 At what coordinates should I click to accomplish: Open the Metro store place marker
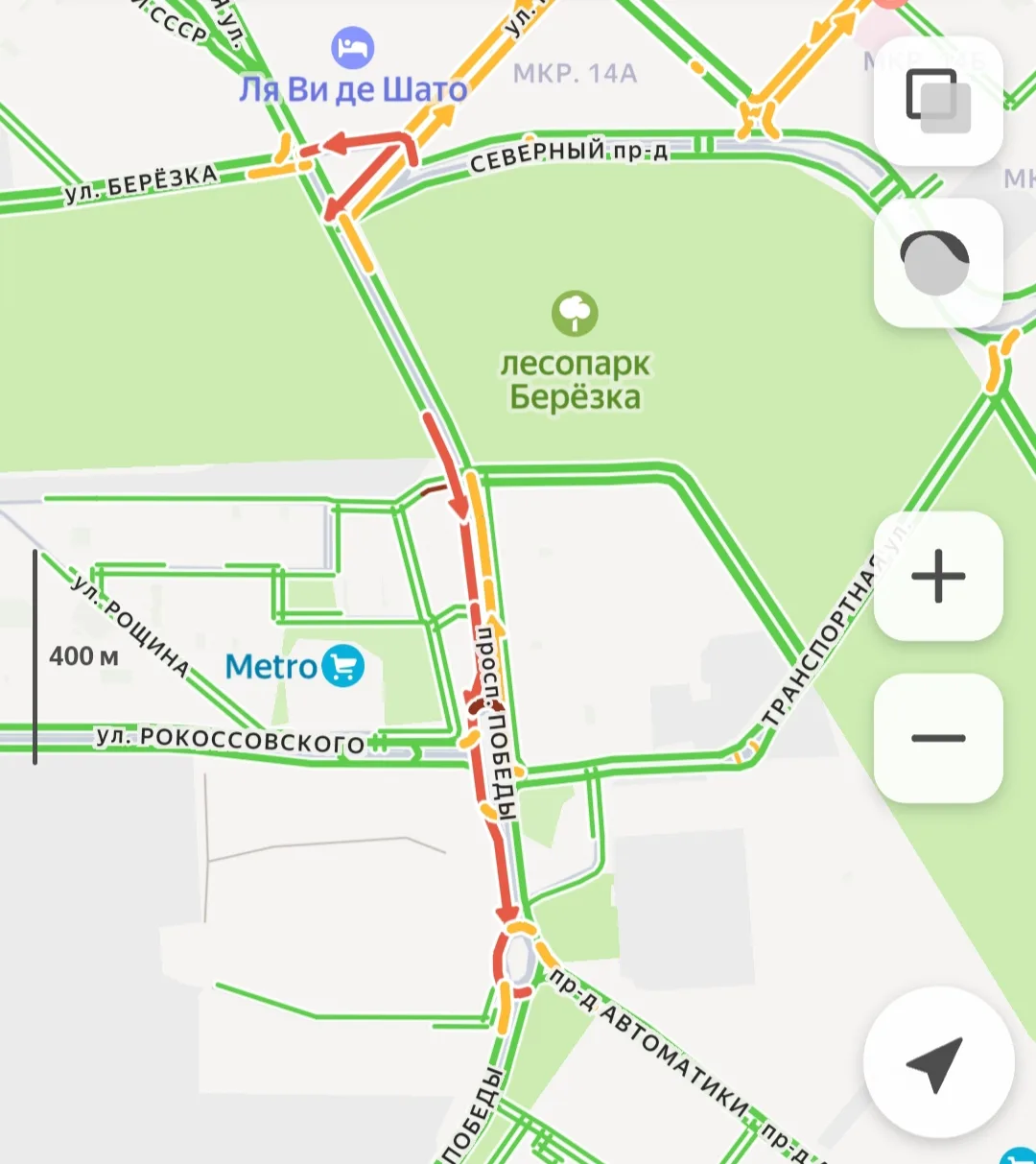tap(342, 666)
